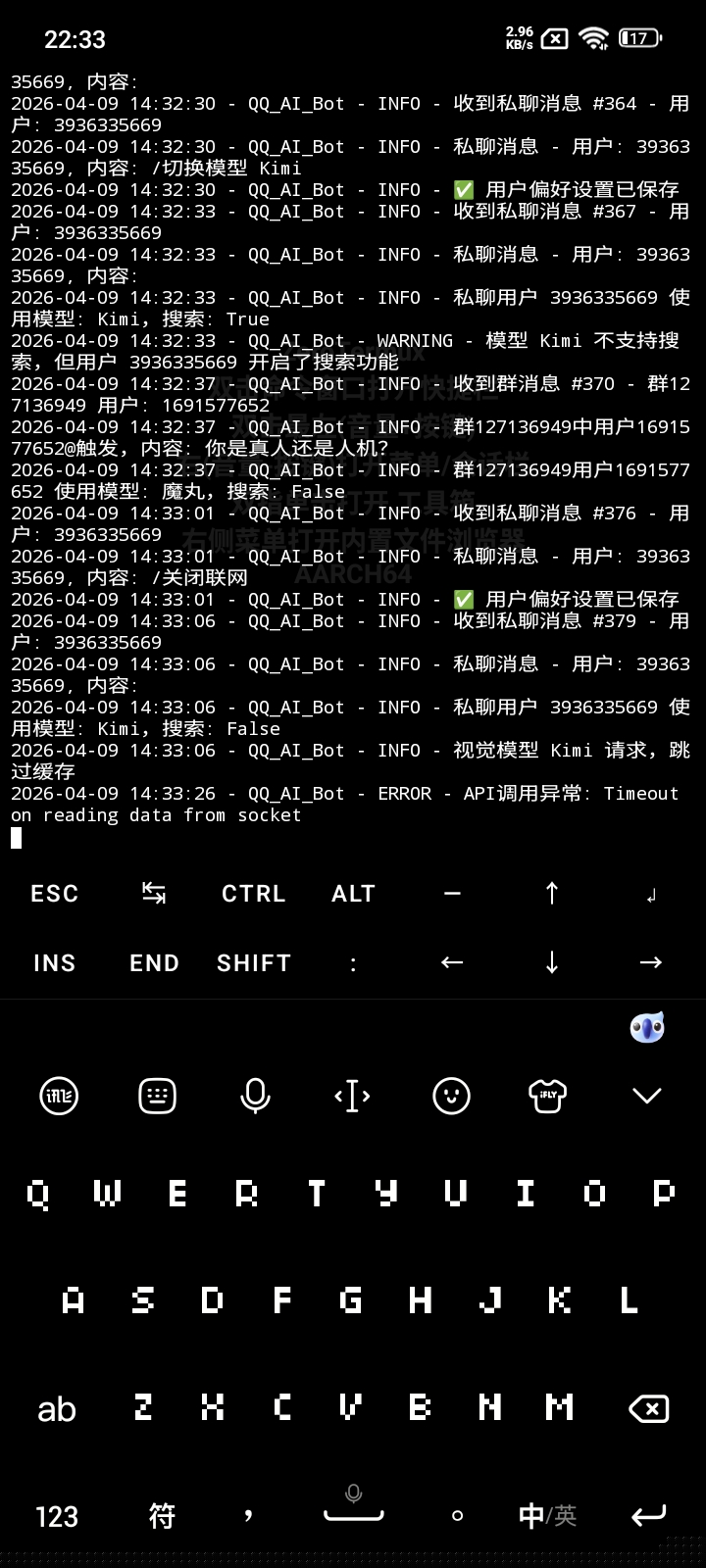Open the emoji panel smiley icon

coord(451,1096)
